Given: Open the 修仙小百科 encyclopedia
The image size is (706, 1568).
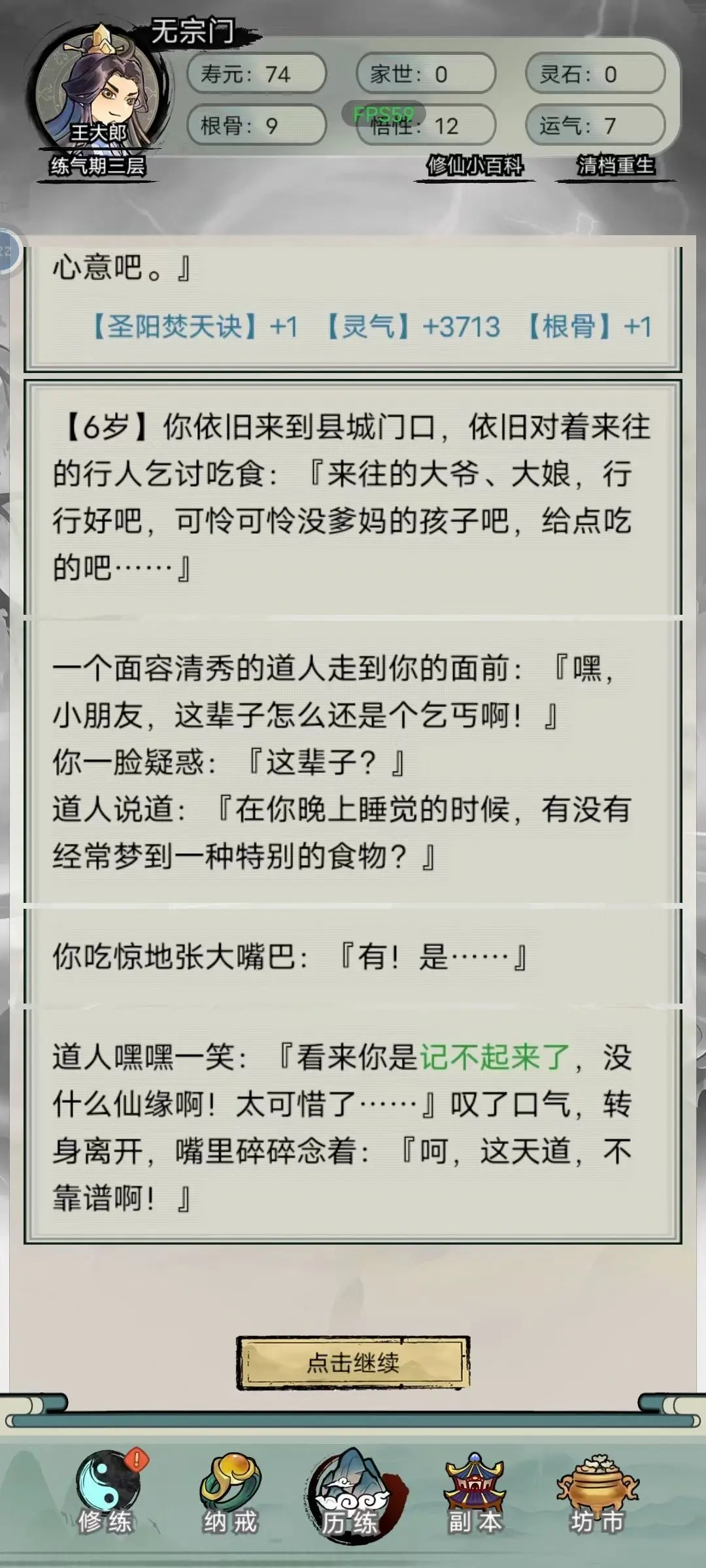Looking at the screenshot, I should [475, 165].
